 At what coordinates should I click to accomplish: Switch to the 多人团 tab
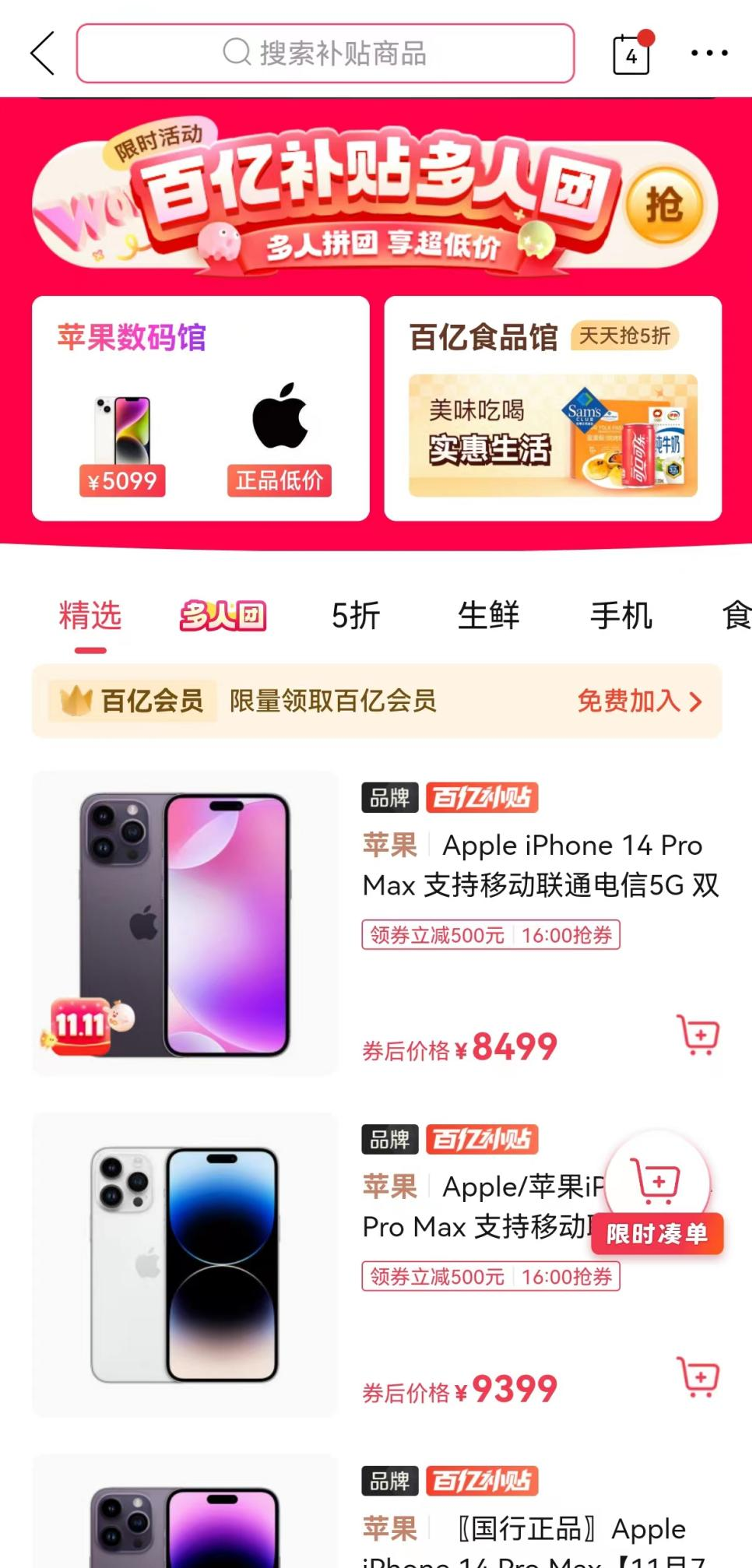pos(223,616)
